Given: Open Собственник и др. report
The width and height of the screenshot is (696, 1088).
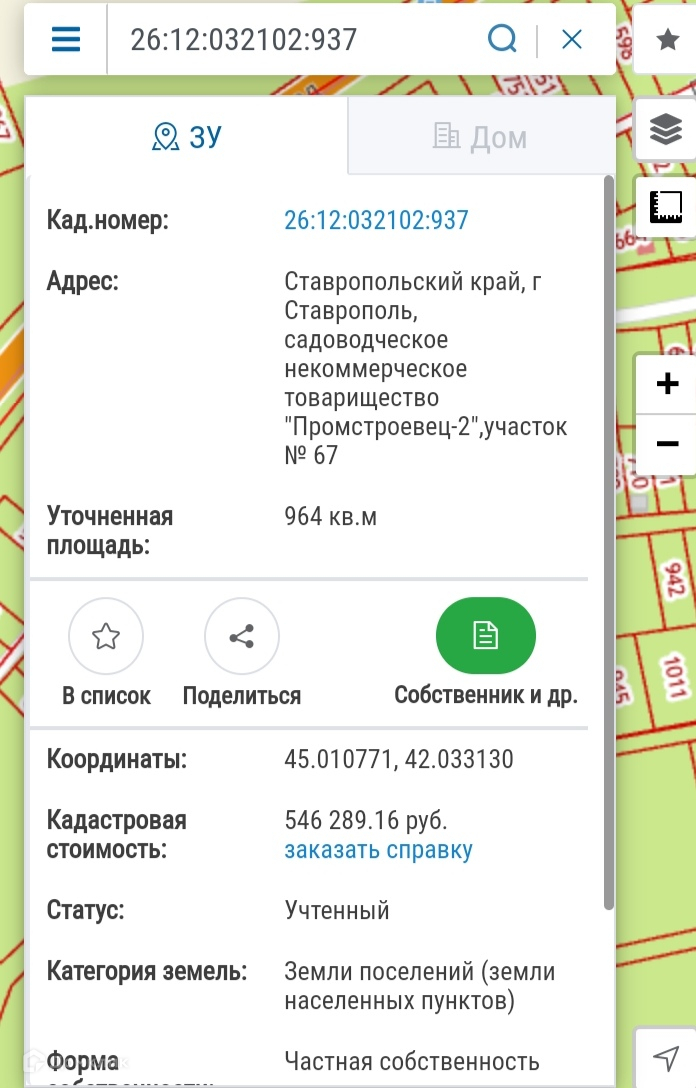Looking at the screenshot, I should point(486,636).
